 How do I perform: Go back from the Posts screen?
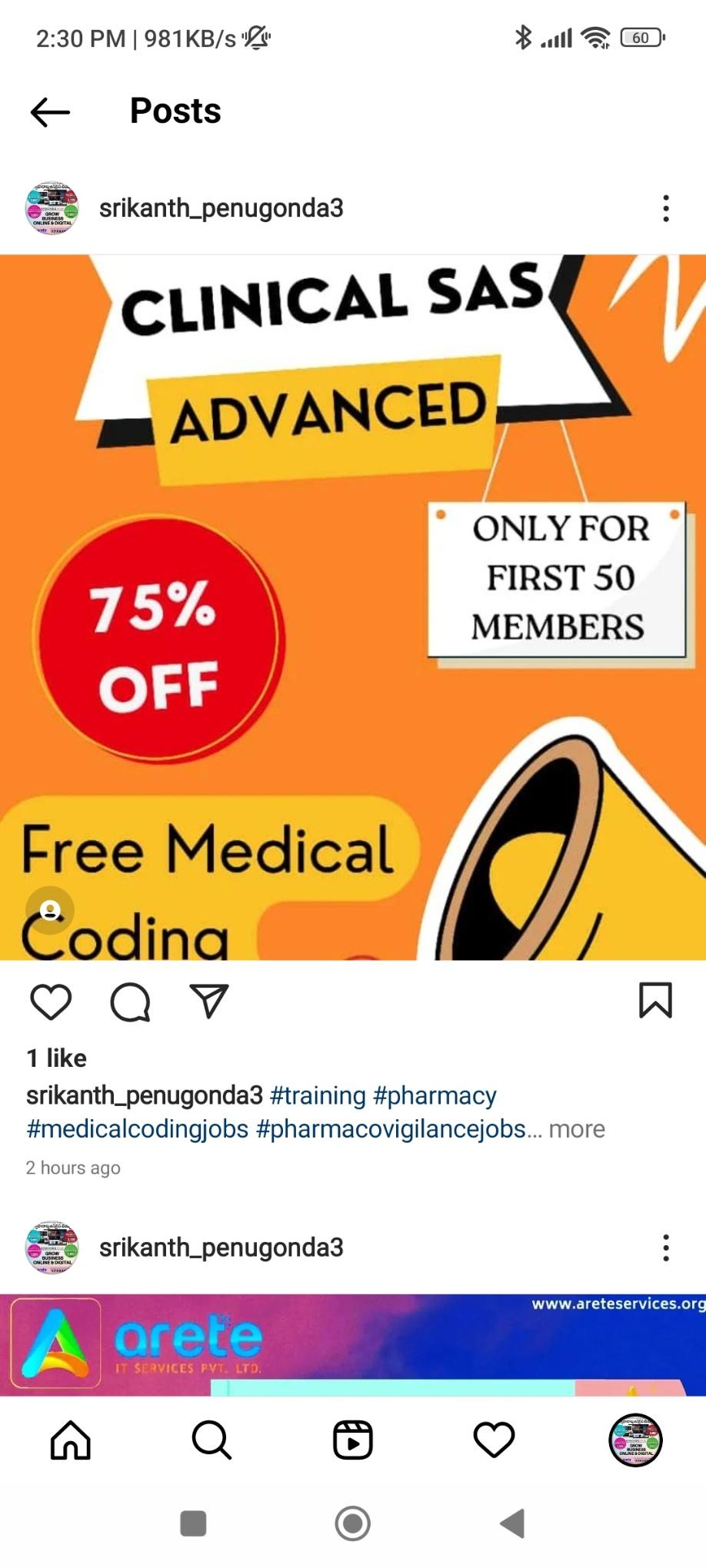tap(51, 112)
